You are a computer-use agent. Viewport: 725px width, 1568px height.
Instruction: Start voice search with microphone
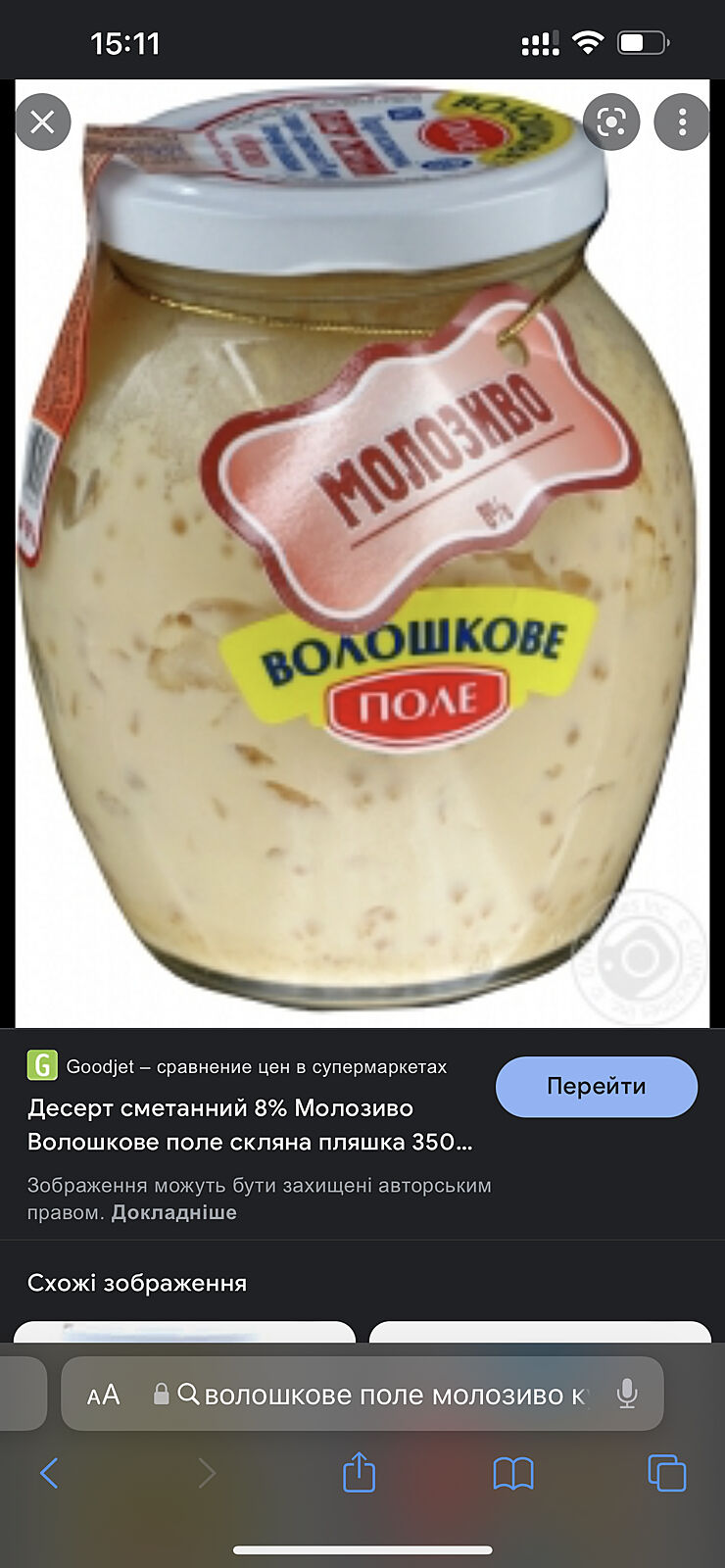tap(627, 1394)
